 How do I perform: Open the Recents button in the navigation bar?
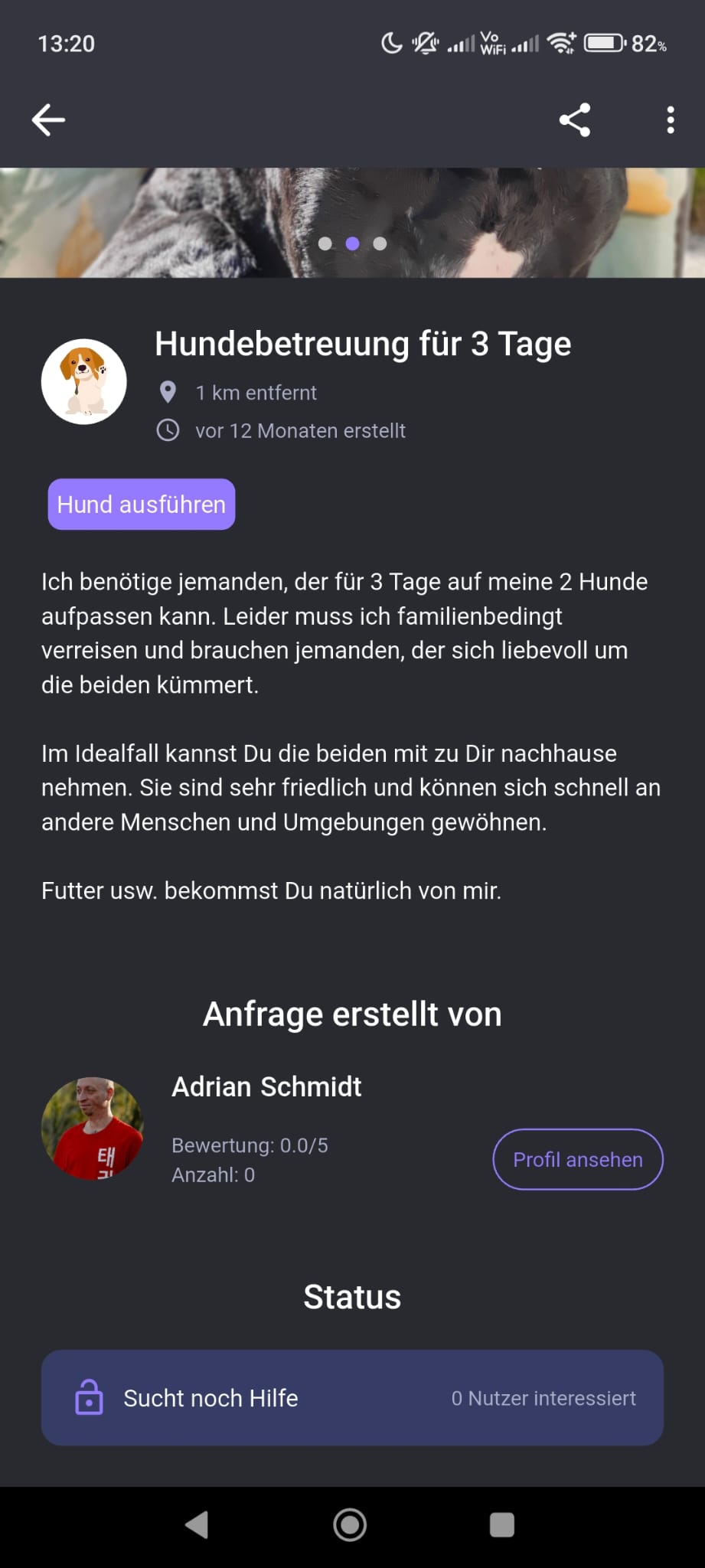502,1525
